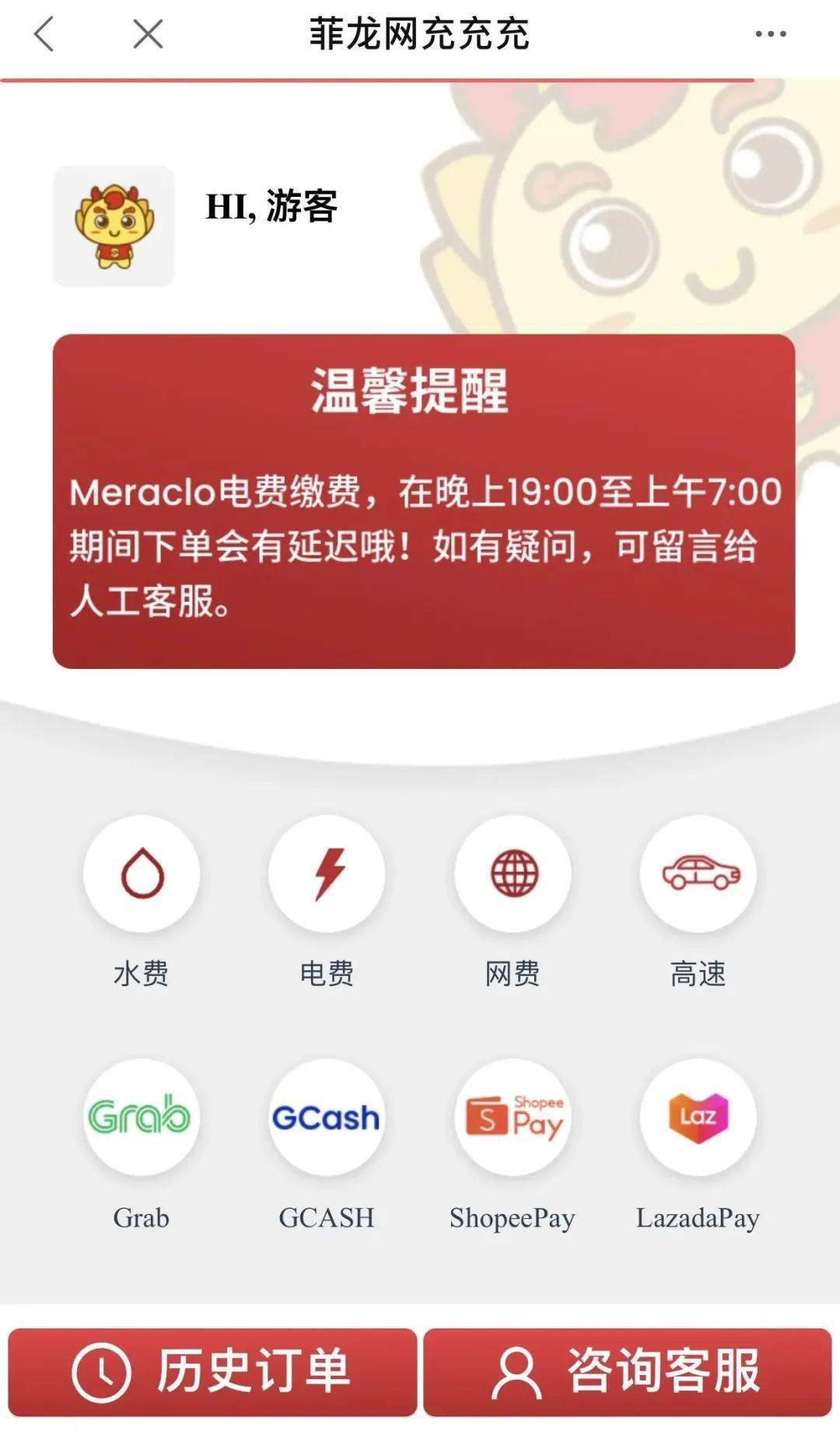Select the GCash recharge icon
This screenshot has height=1442, width=840.
pos(327,1118)
